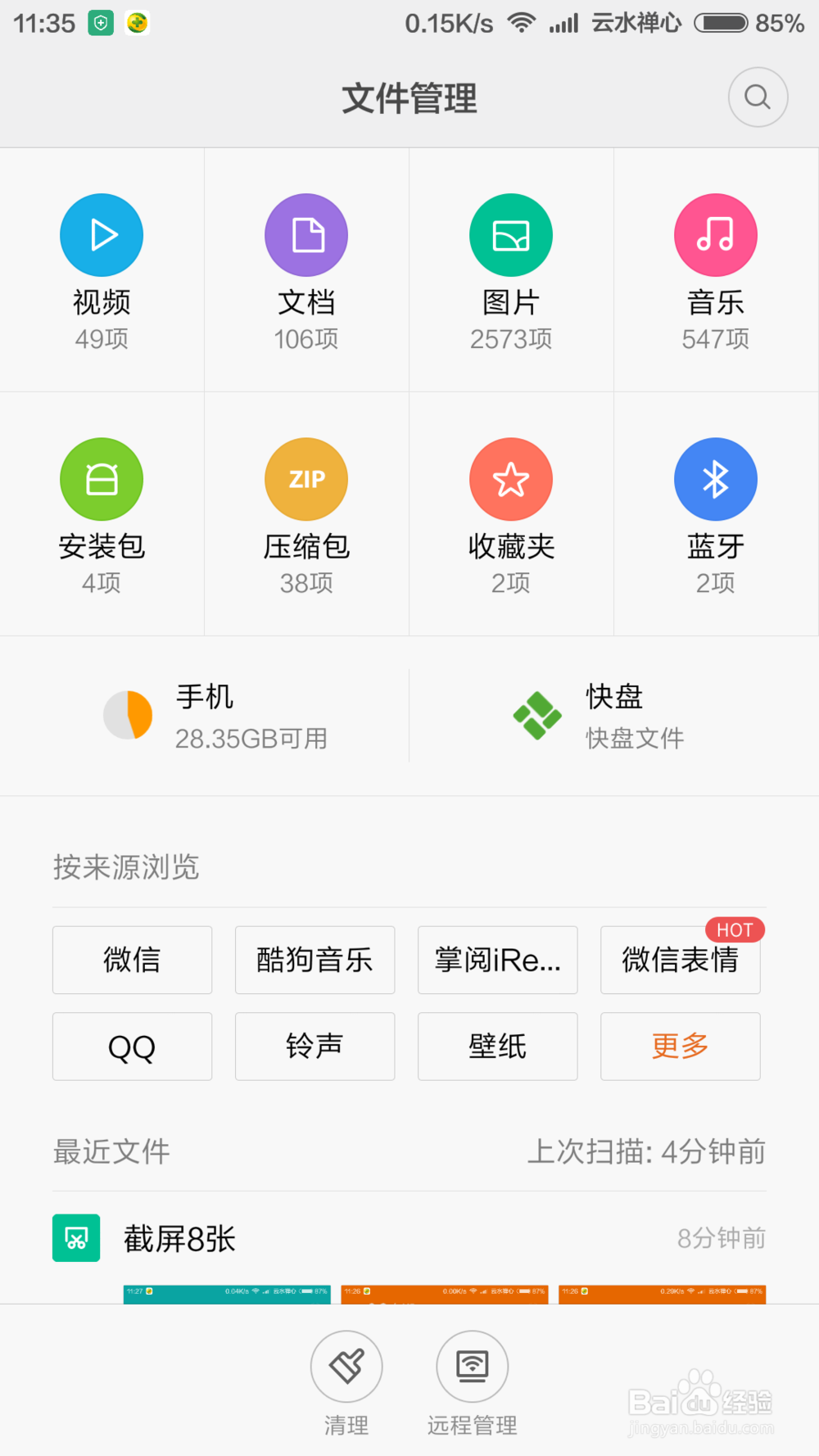This screenshot has height=1456, width=819.
Task: Open the 视频 (Video) category icon
Action: (101, 234)
